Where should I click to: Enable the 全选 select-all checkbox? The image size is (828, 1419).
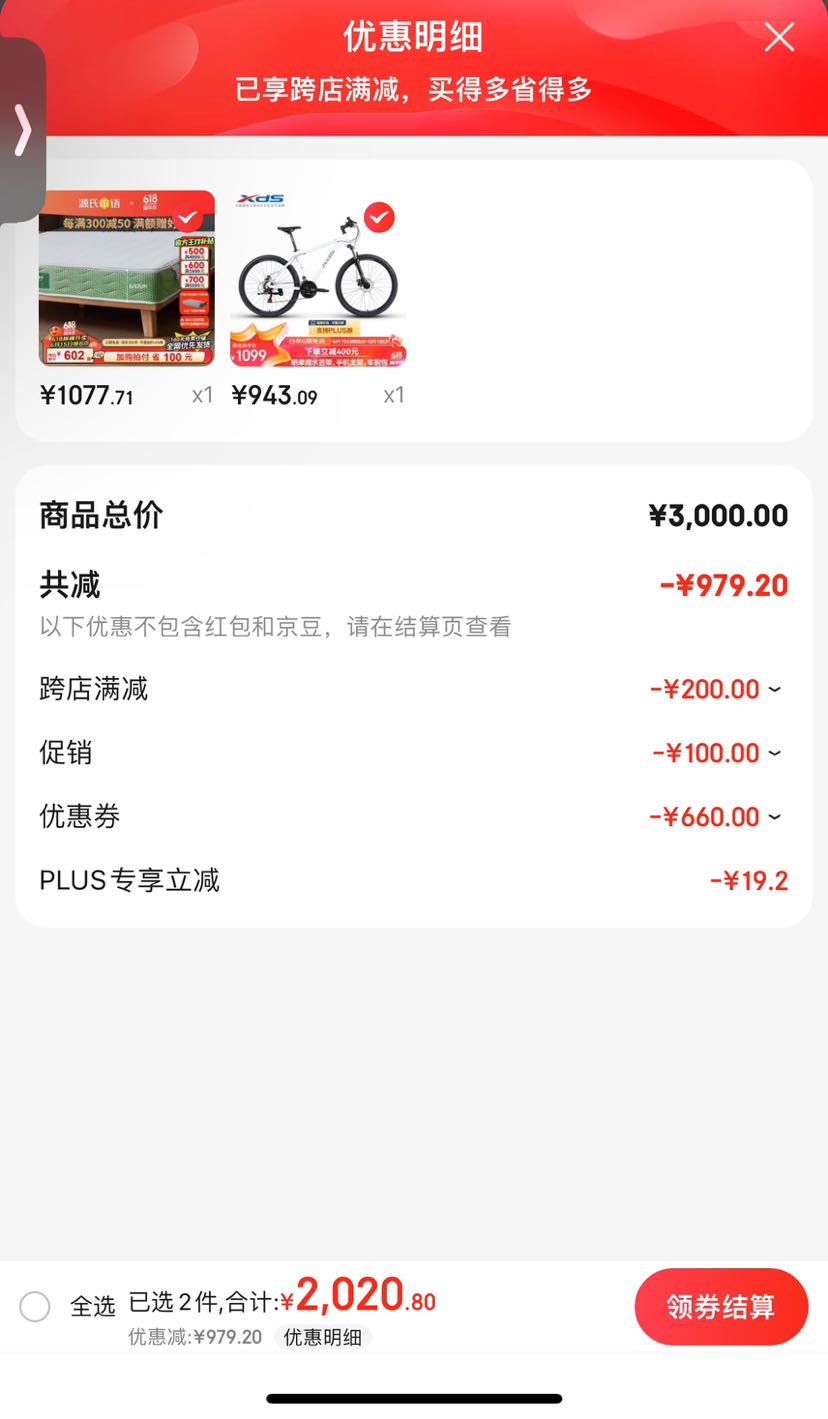(35, 1306)
